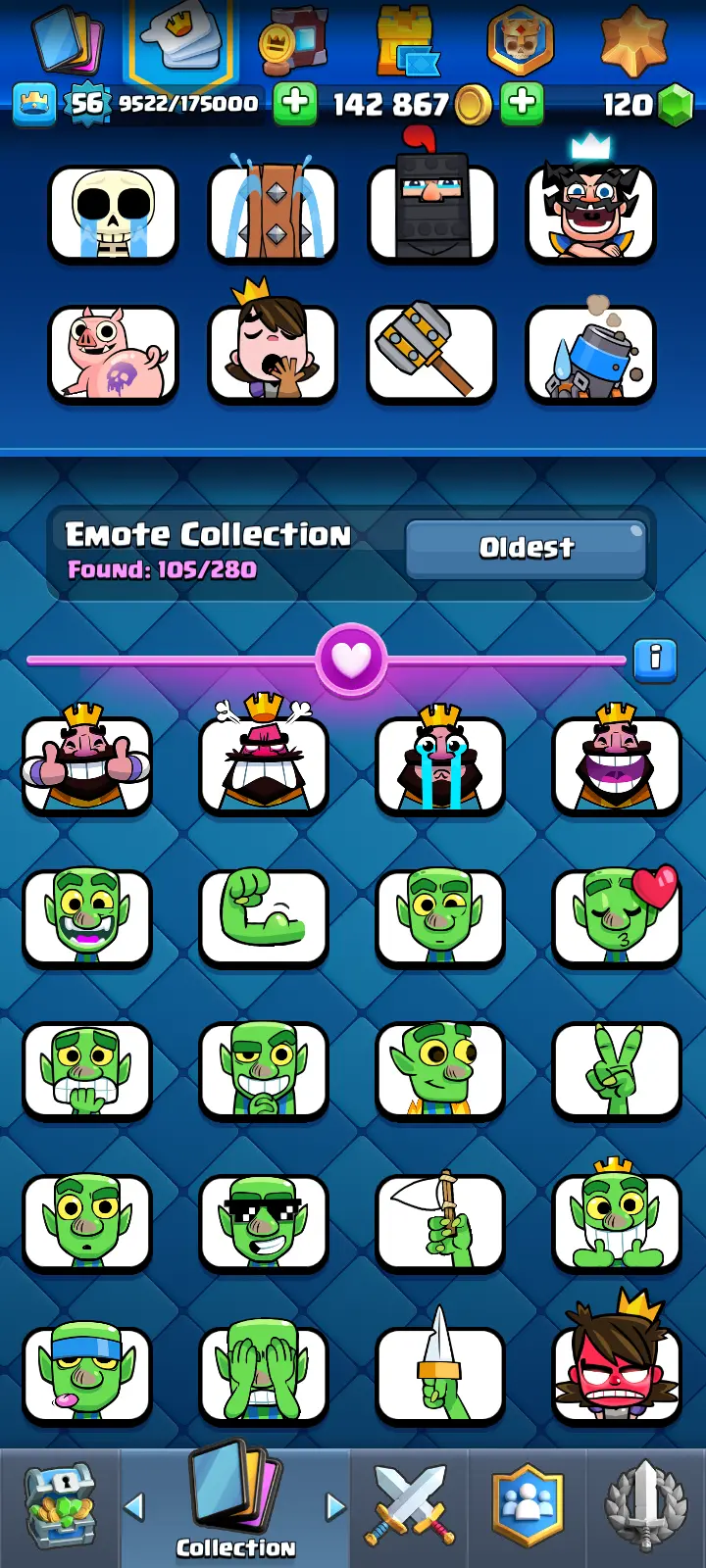The image size is (706, 1568).
Task: Select the goblin sunglasses emote
Action: [x=264, y=1222]
